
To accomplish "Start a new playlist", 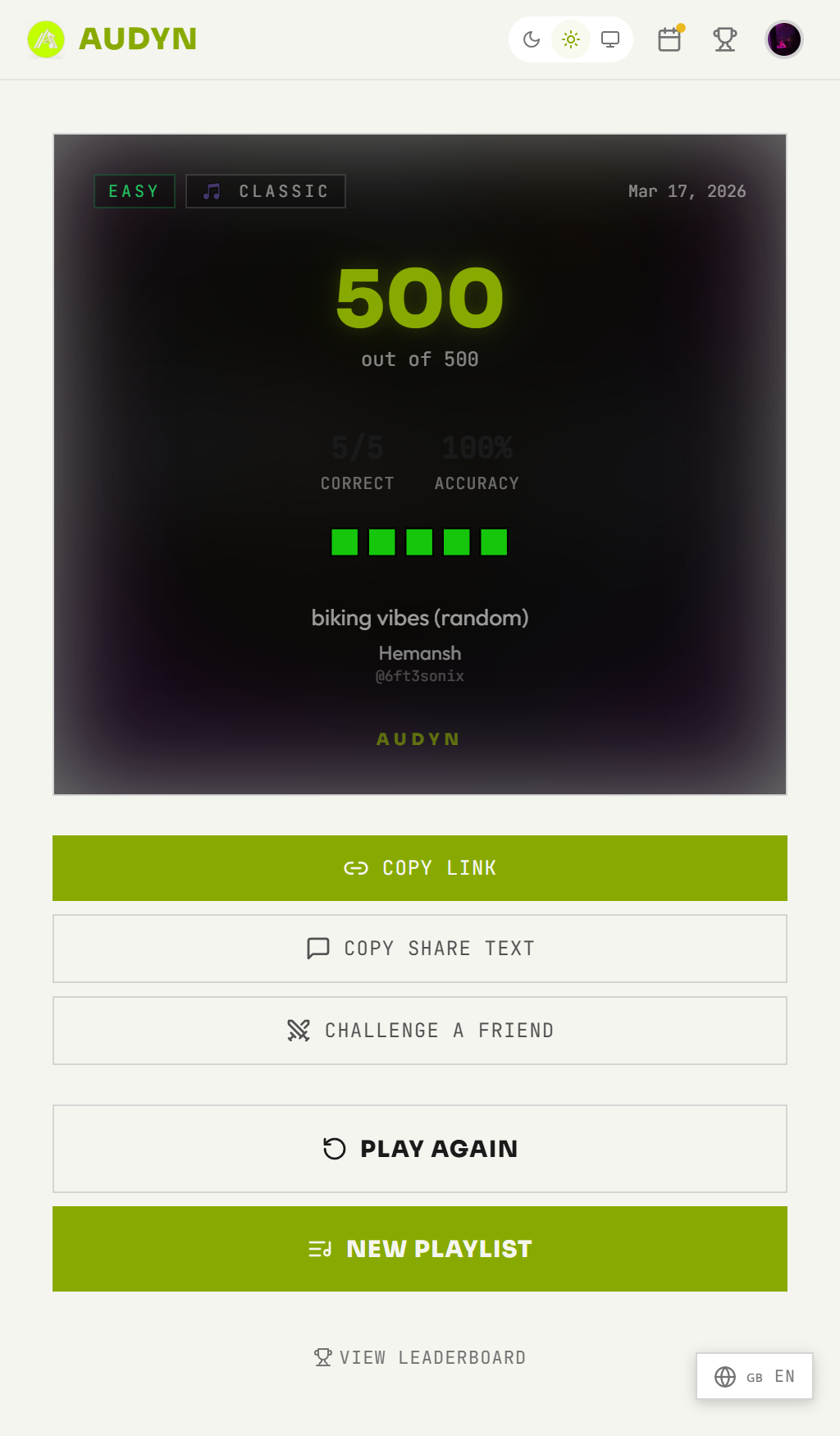I will [420, 1249].
